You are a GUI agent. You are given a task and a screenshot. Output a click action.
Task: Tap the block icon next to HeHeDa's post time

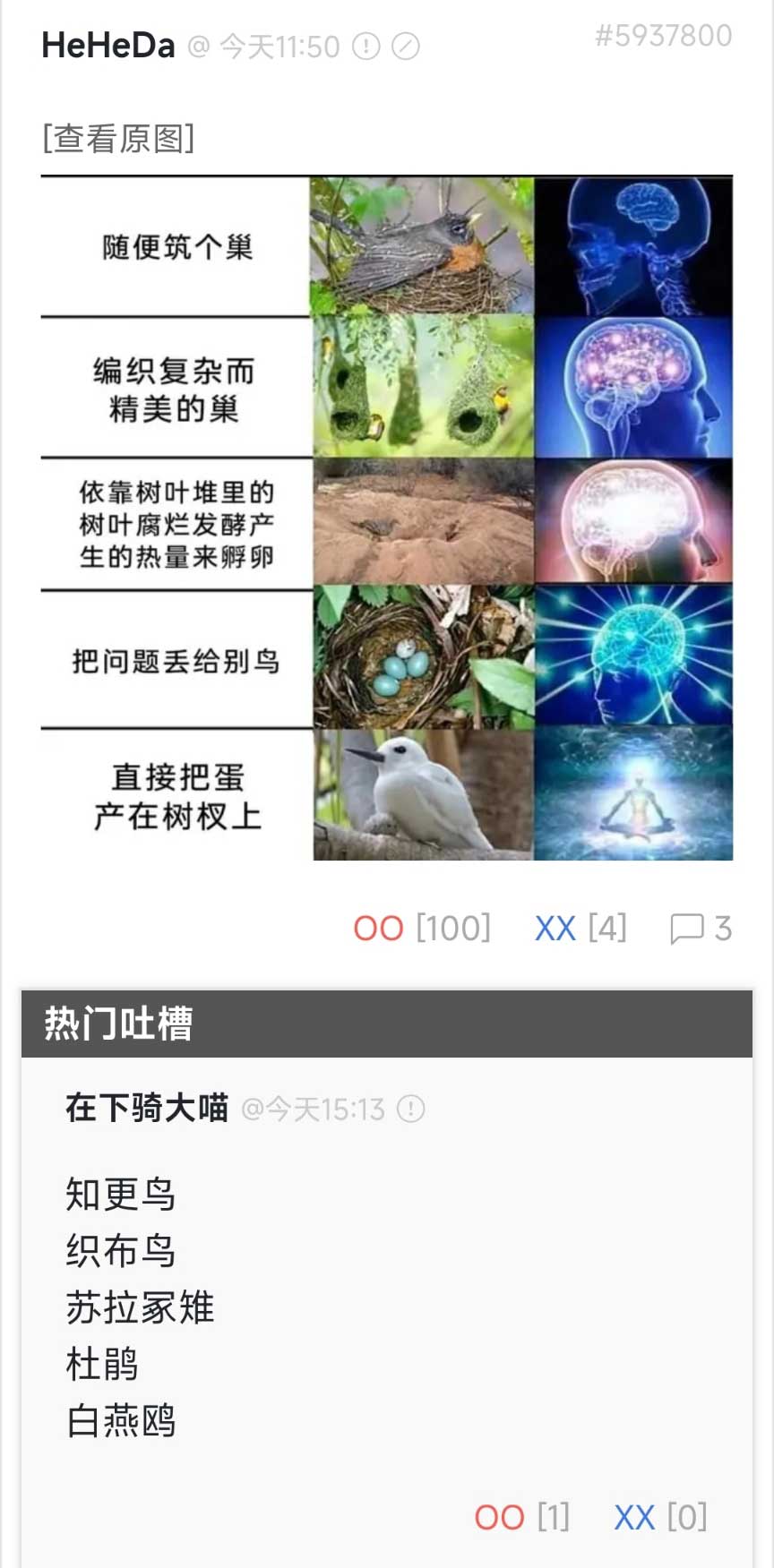tap(406, 46)
